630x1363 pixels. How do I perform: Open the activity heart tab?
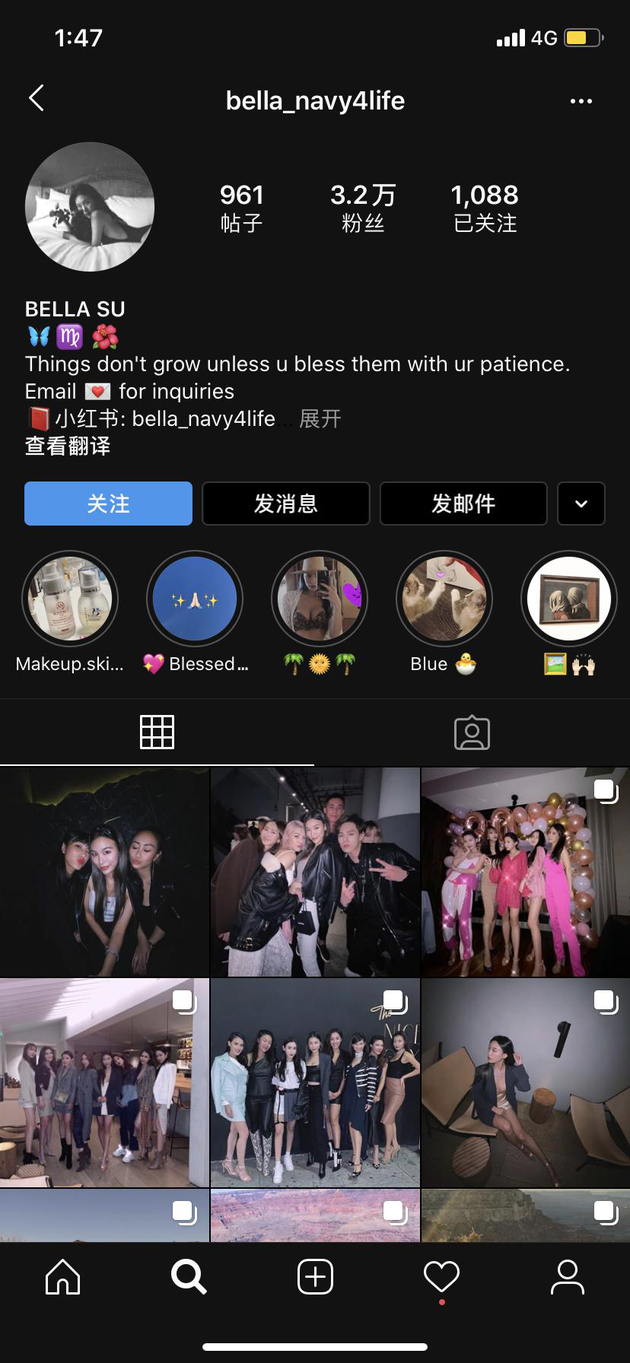point(441,1277)
